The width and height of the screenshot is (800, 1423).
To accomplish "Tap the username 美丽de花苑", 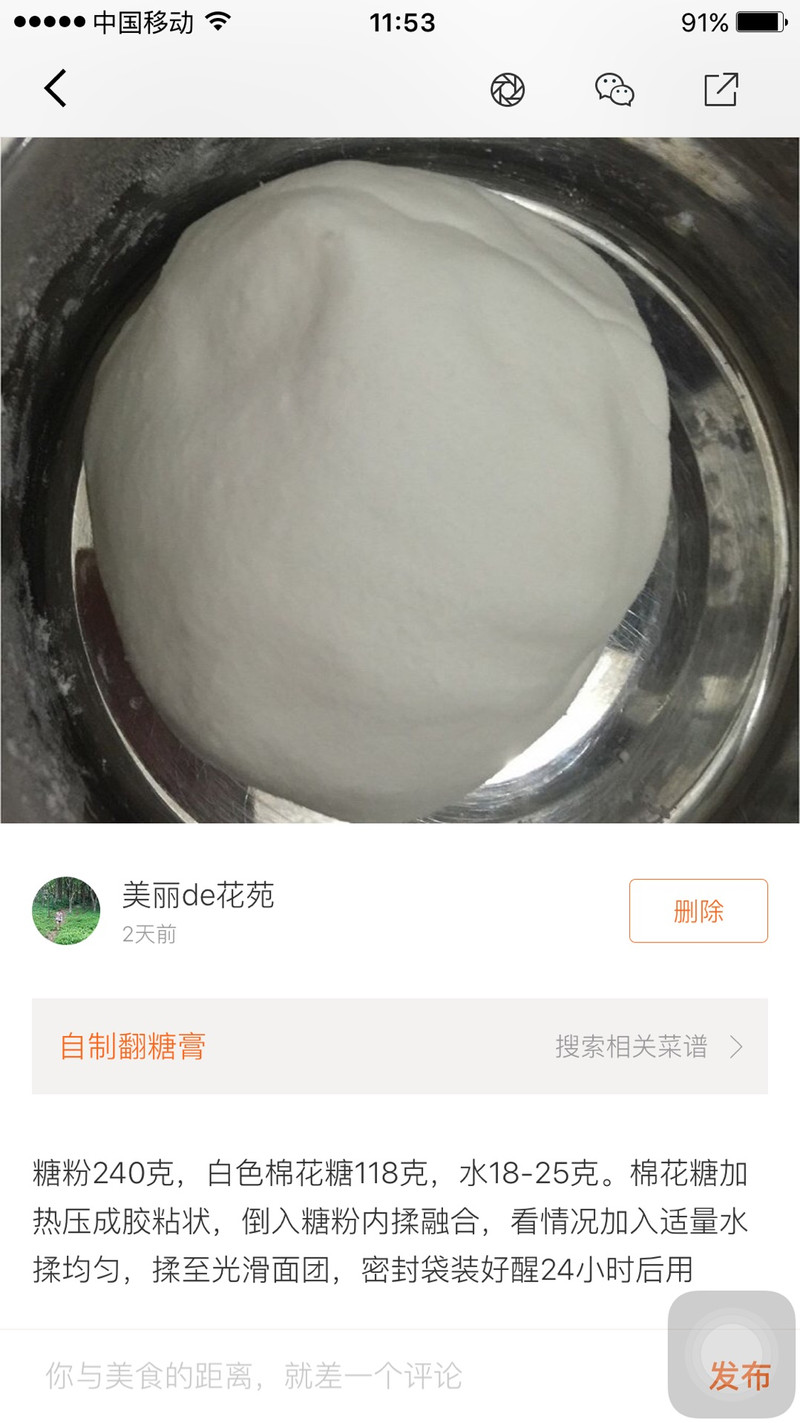I will 198,895.
